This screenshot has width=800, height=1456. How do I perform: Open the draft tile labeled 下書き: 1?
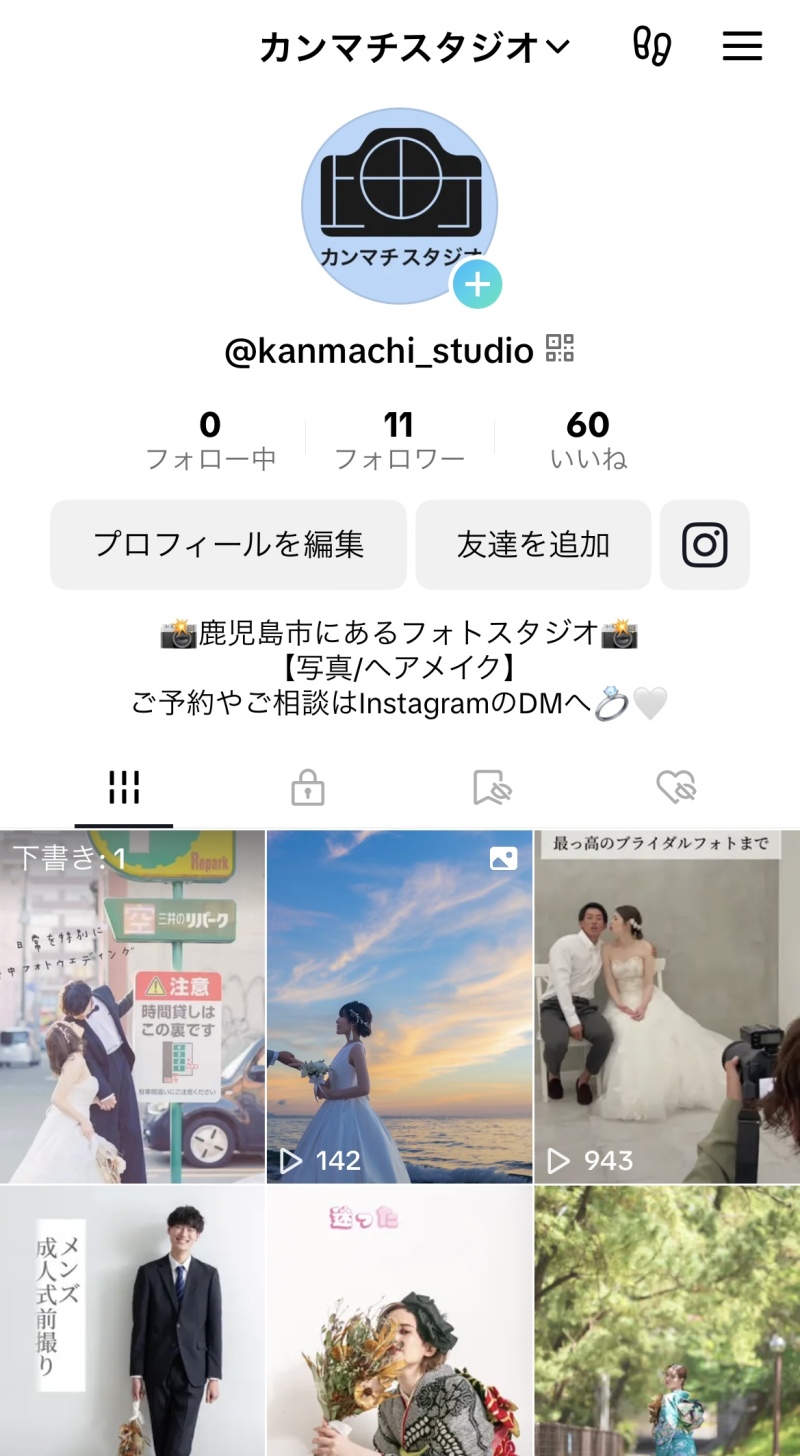tap(132, 1006)
